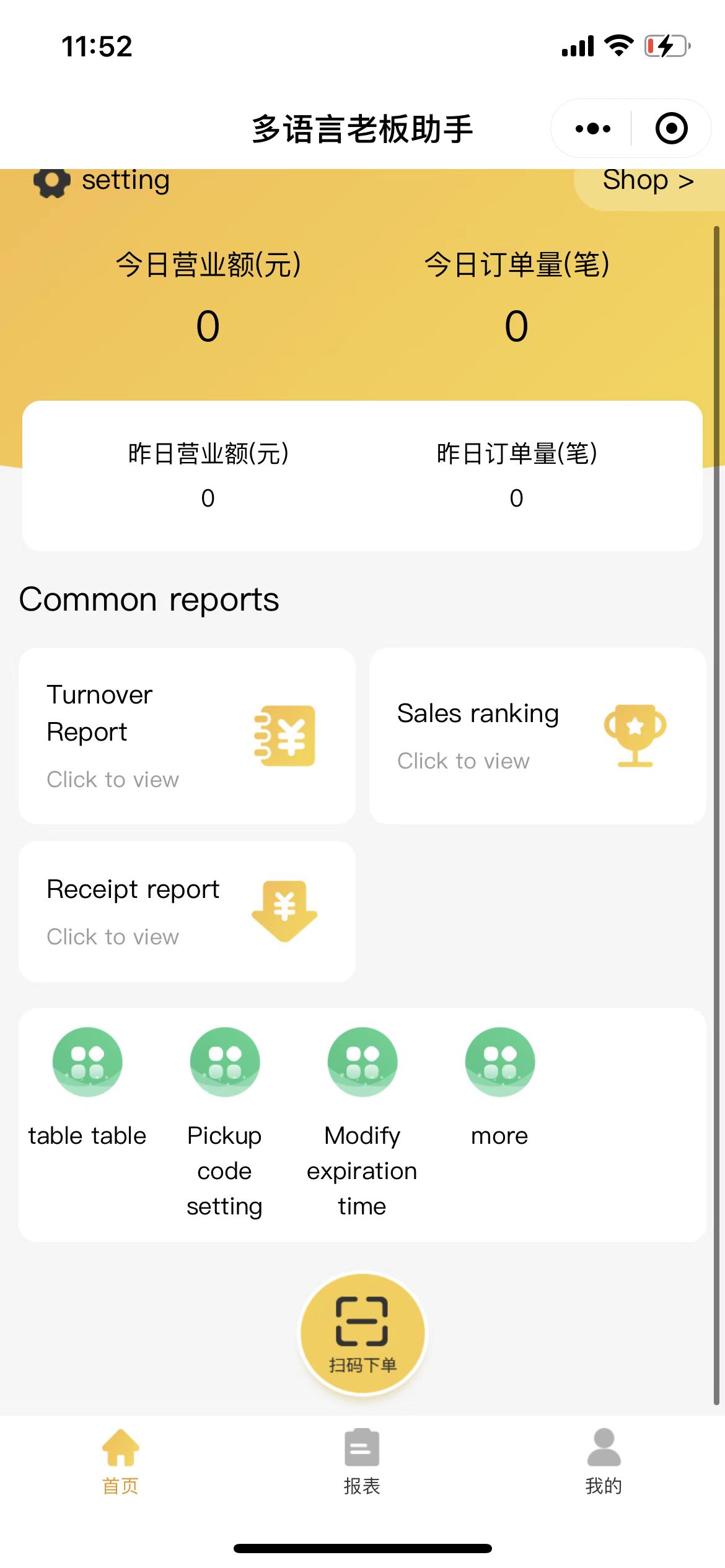View the Turnover Report card
Viewport: 725px width, 1568px height.
click(187, 736)
